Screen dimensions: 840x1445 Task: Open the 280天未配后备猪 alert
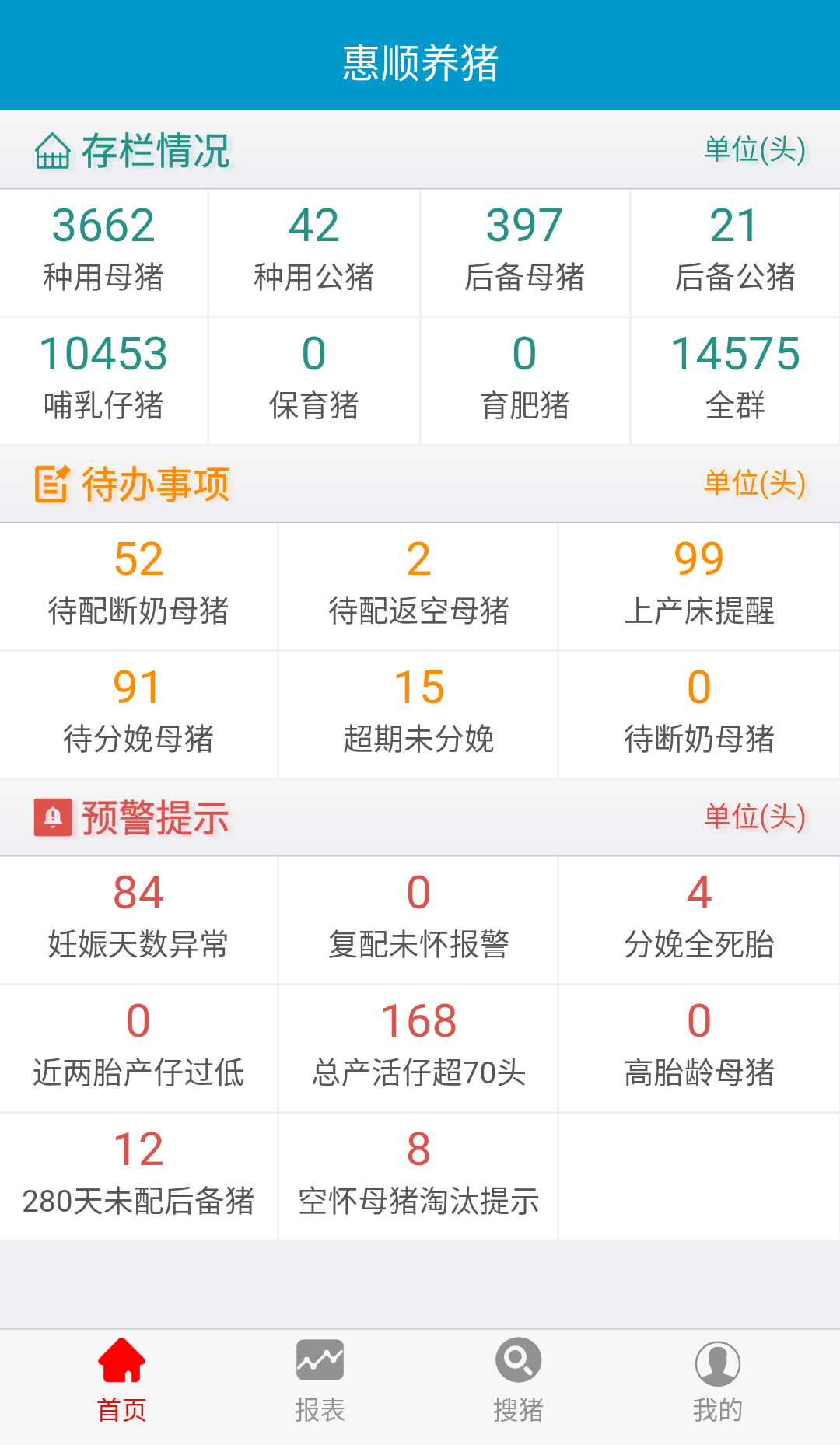[x=138, y=1177]
